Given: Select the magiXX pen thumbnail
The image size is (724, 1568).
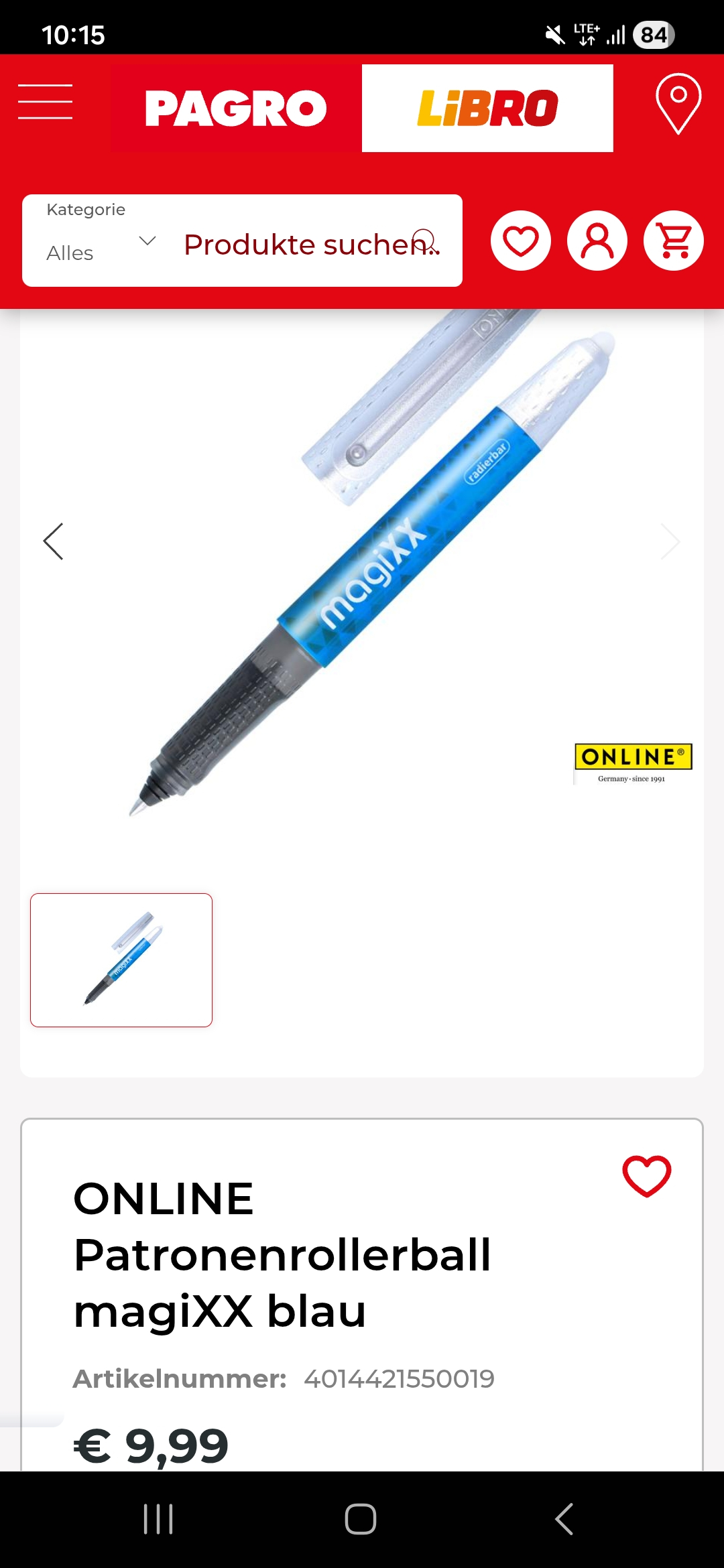Looking at the screenshot, I should point(121,960).
